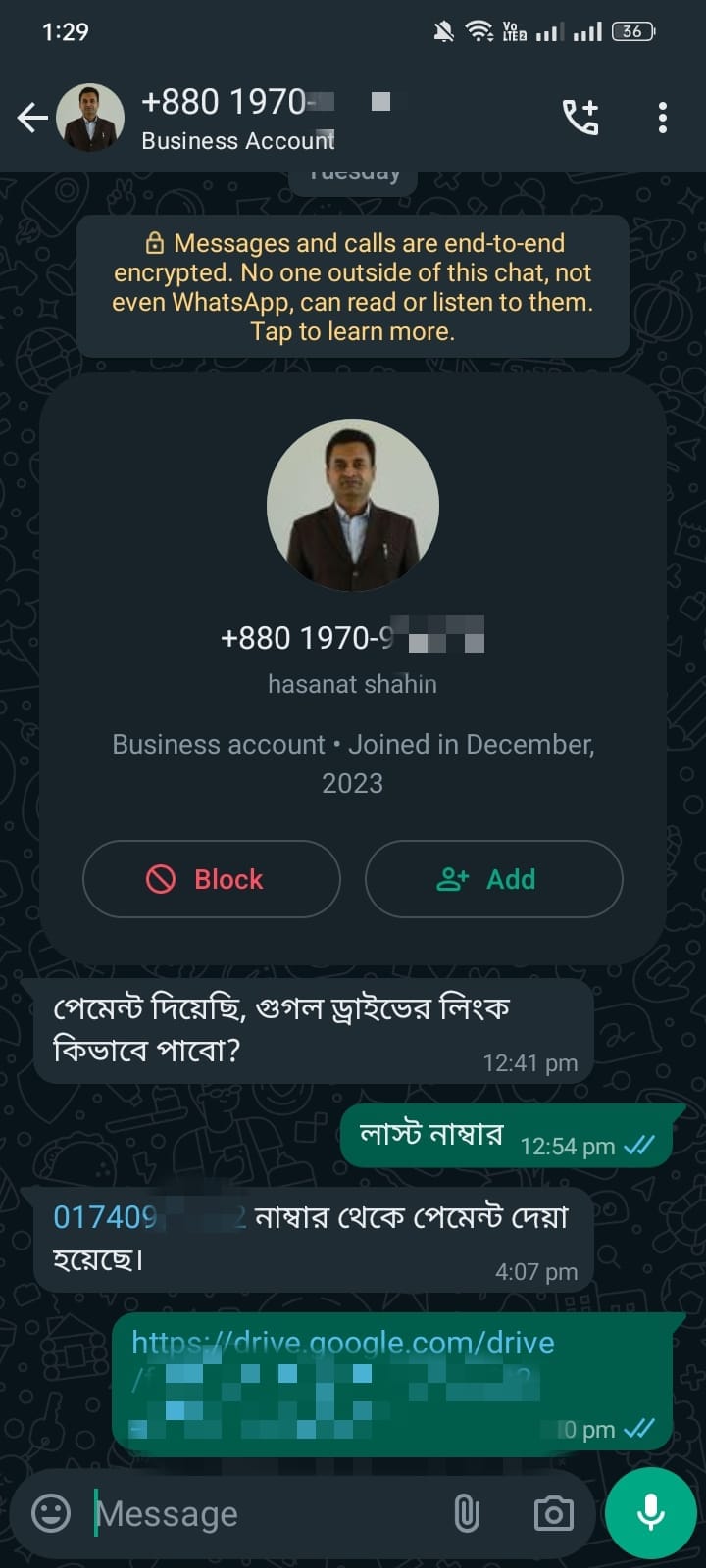Read the end-to-end encryption notice

pyautogui.click(x=353, y=286)
